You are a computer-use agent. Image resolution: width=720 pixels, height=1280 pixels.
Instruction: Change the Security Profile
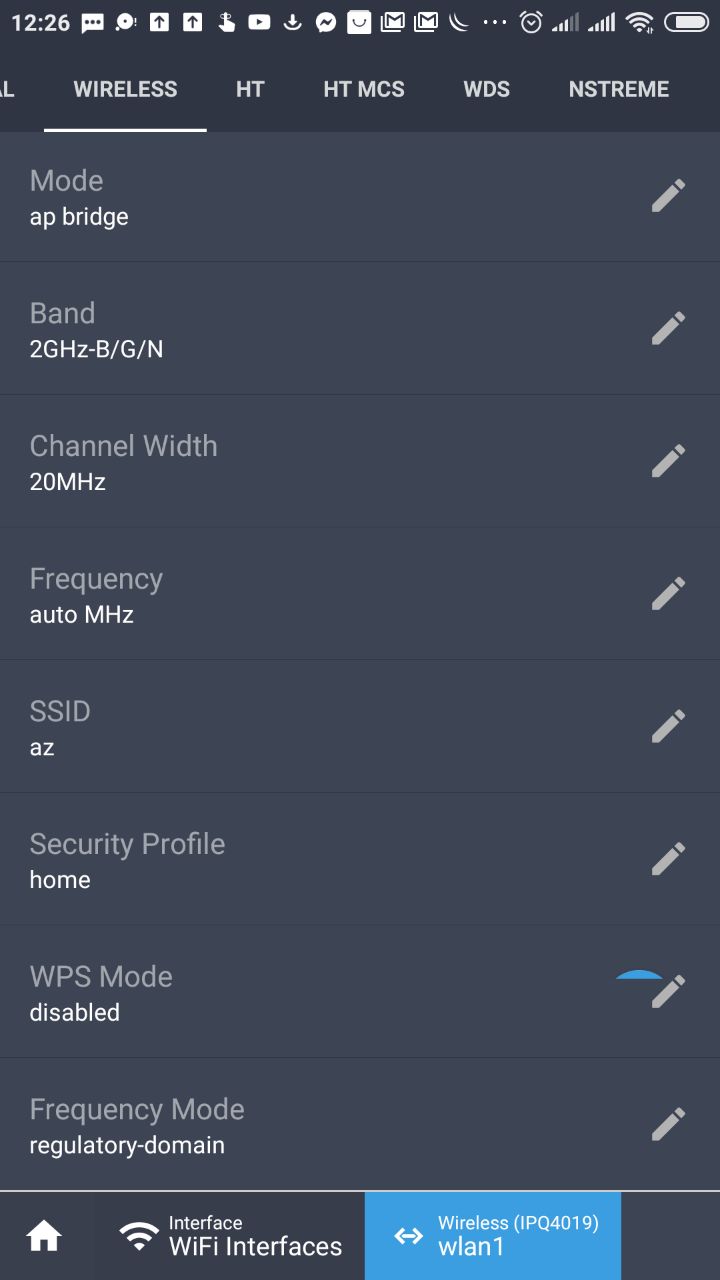pos(668,858)
